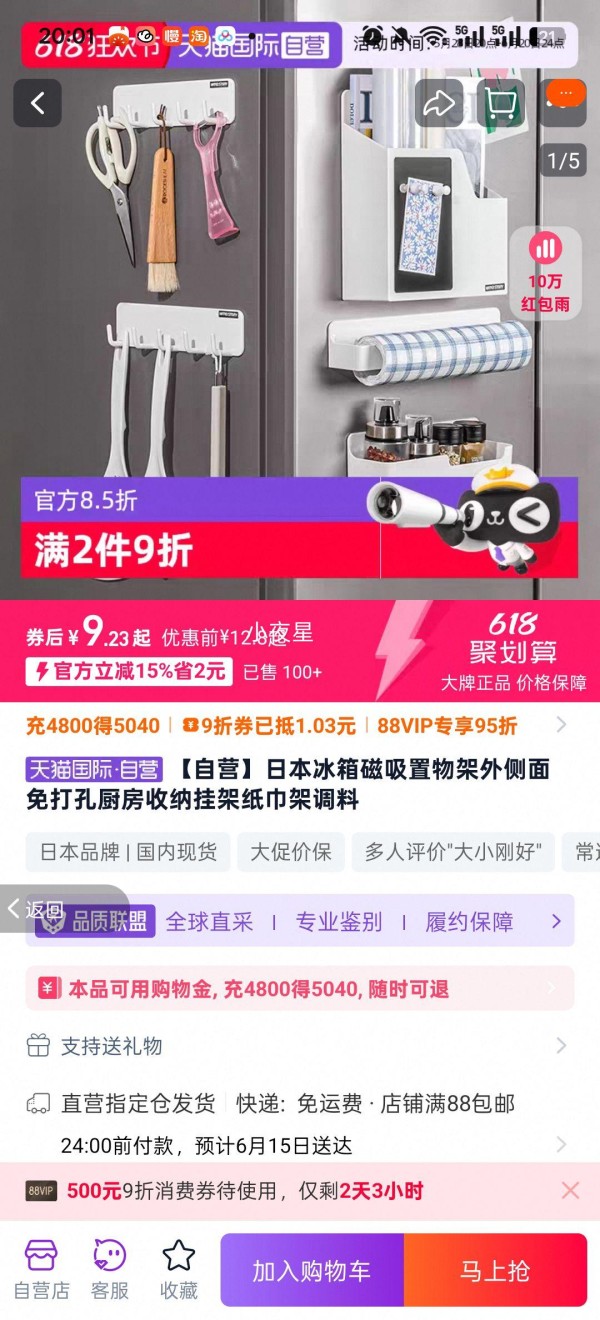600x1320 pixels.
Task: Open the 支持送礼物 row
Action: pos(300,1046)
